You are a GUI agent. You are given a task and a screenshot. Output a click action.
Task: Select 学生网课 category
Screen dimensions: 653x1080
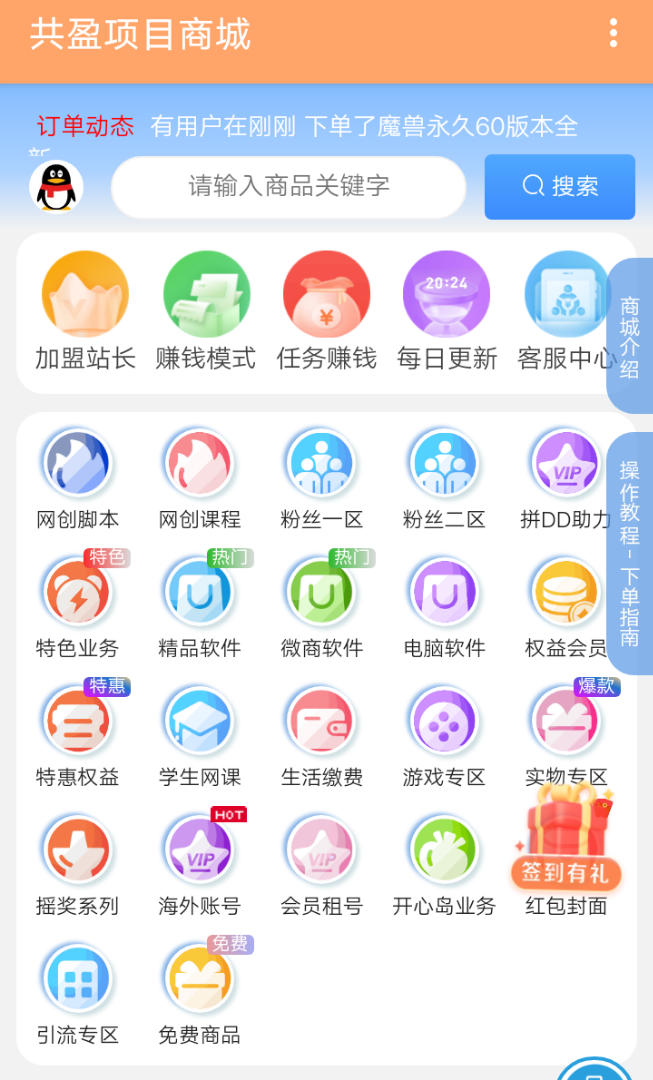pyautogui.click(x=199, y=736)
